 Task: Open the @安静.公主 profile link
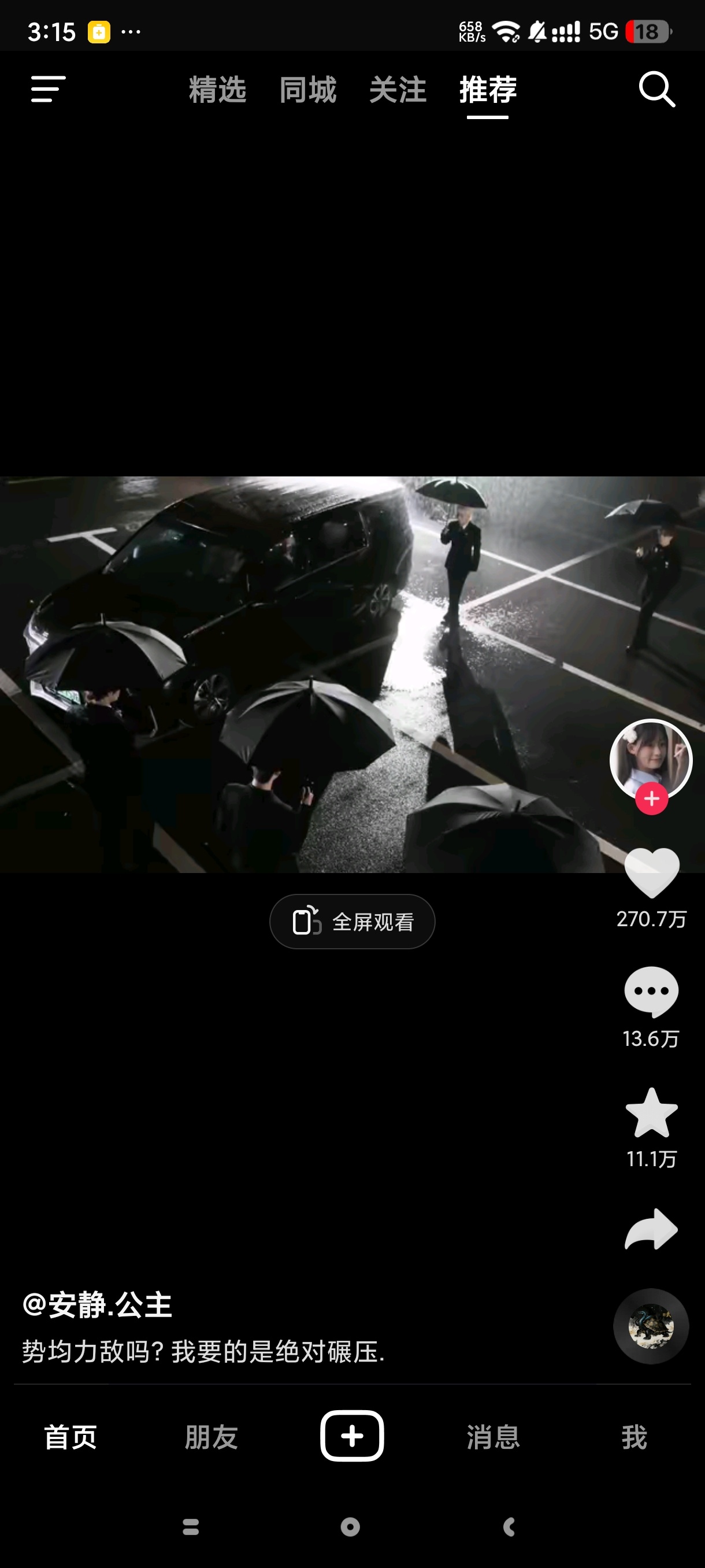point(97,1305)
